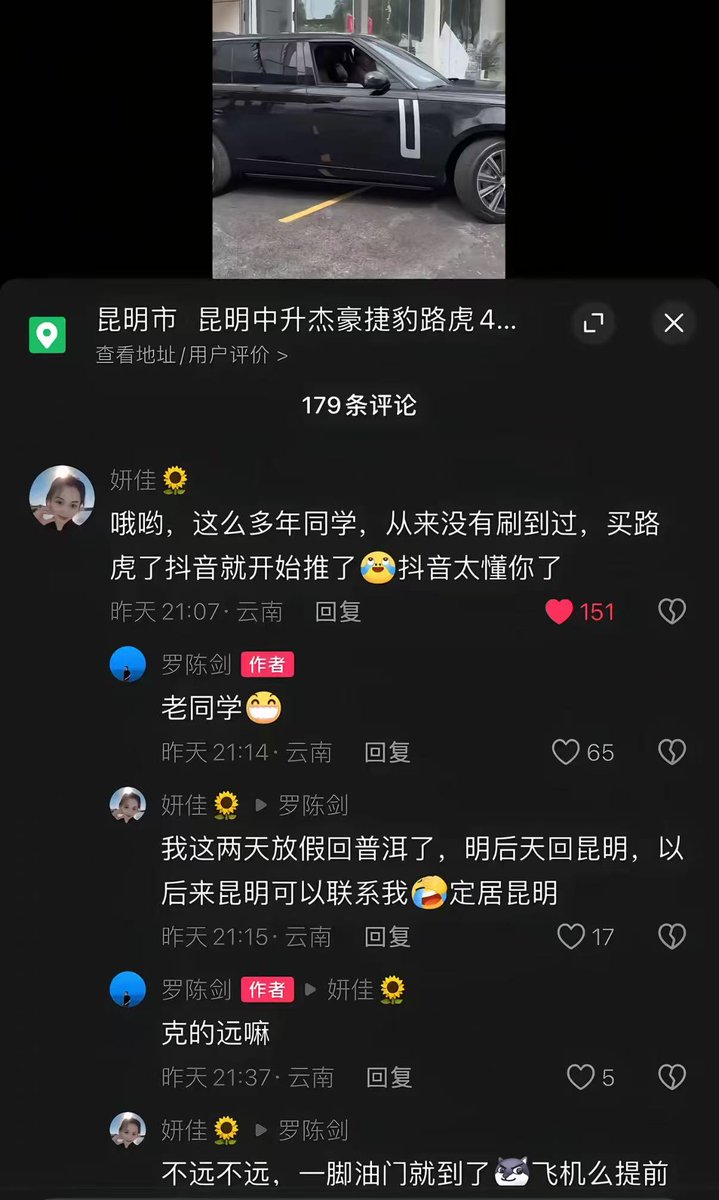View address and user reviews (查看地址/用户评价)
719x1200 pixels.
[x=191, y=355]
